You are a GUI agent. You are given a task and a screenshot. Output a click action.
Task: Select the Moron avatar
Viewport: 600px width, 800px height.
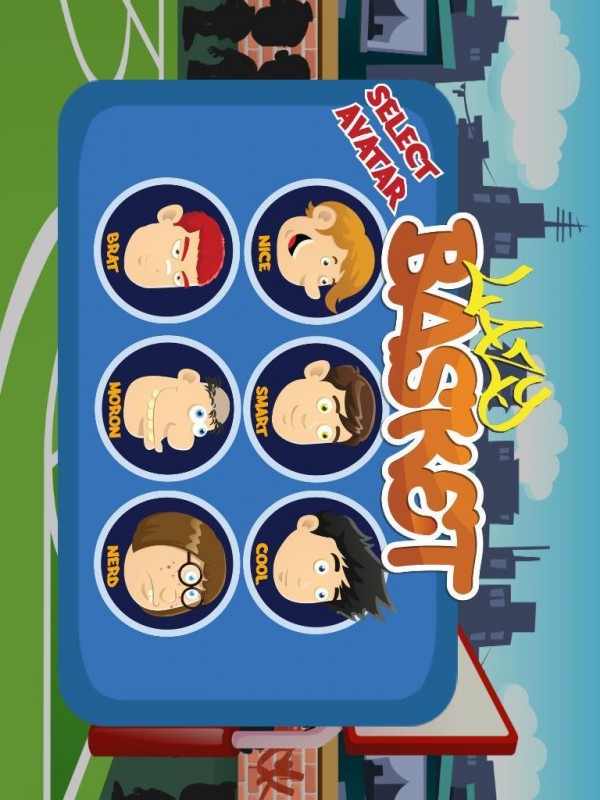168,408
